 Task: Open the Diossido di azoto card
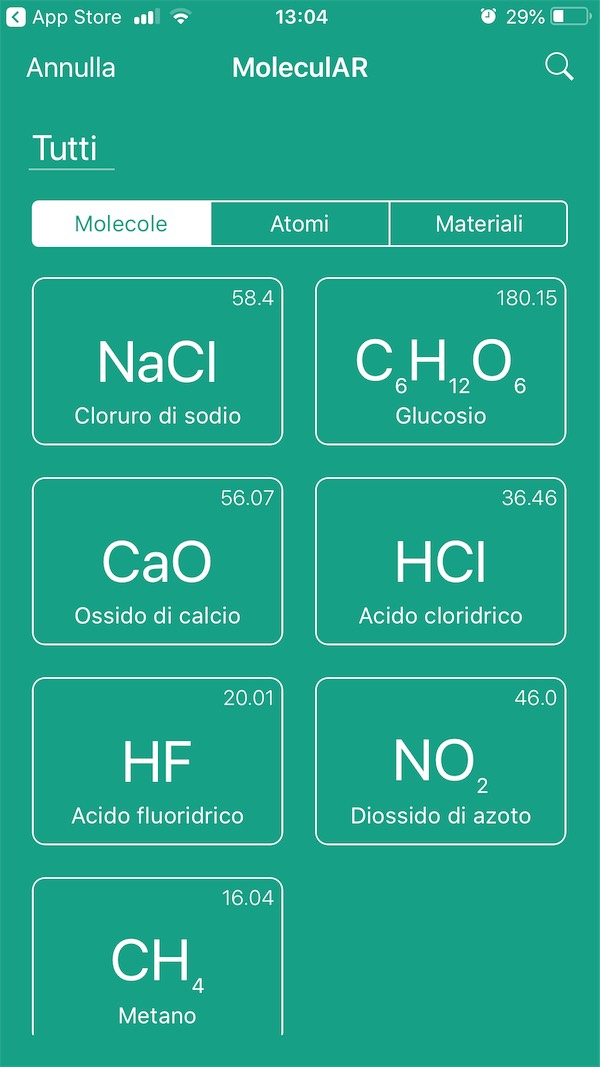(x=441, y=761)
